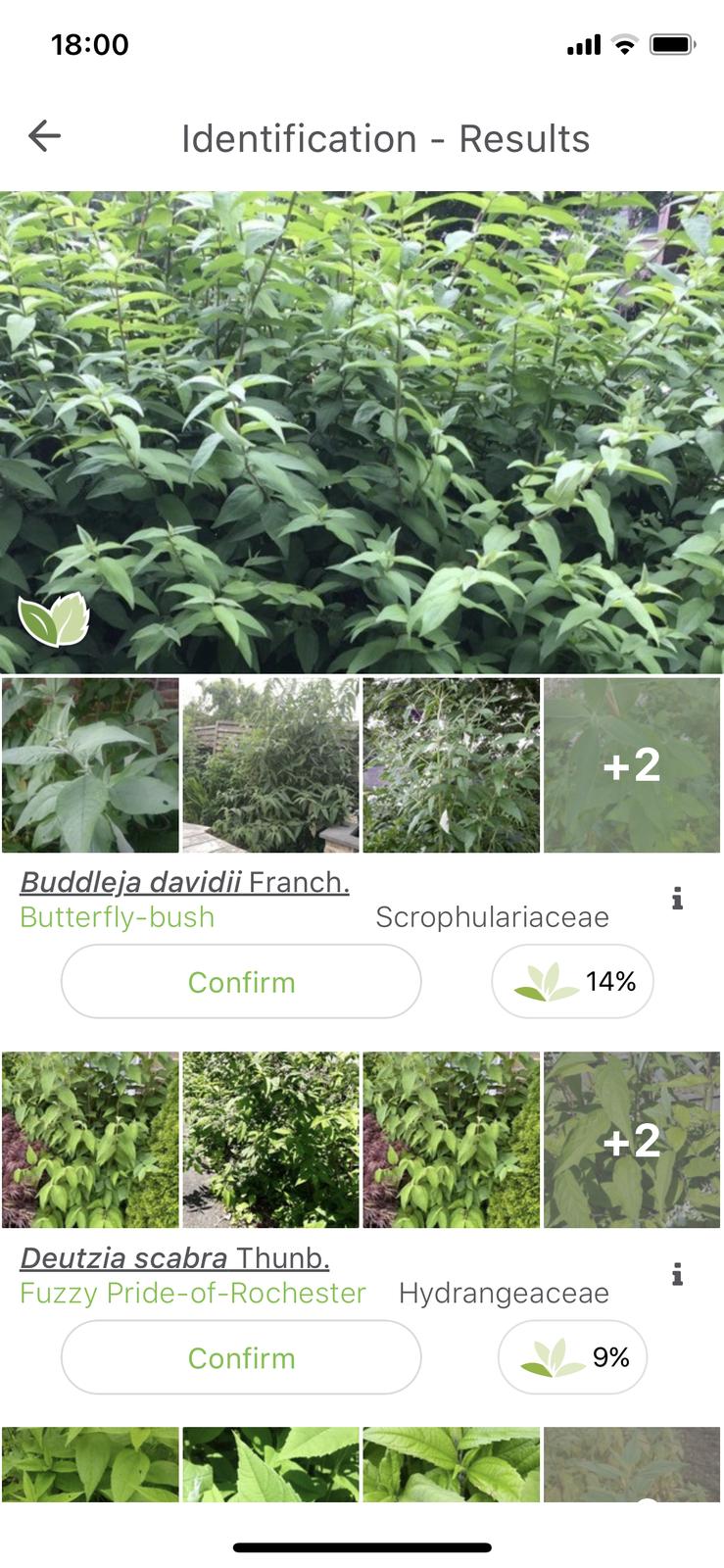724x1568 pixels.
Task: Go back from Identification Results
Action: (44, 136)
